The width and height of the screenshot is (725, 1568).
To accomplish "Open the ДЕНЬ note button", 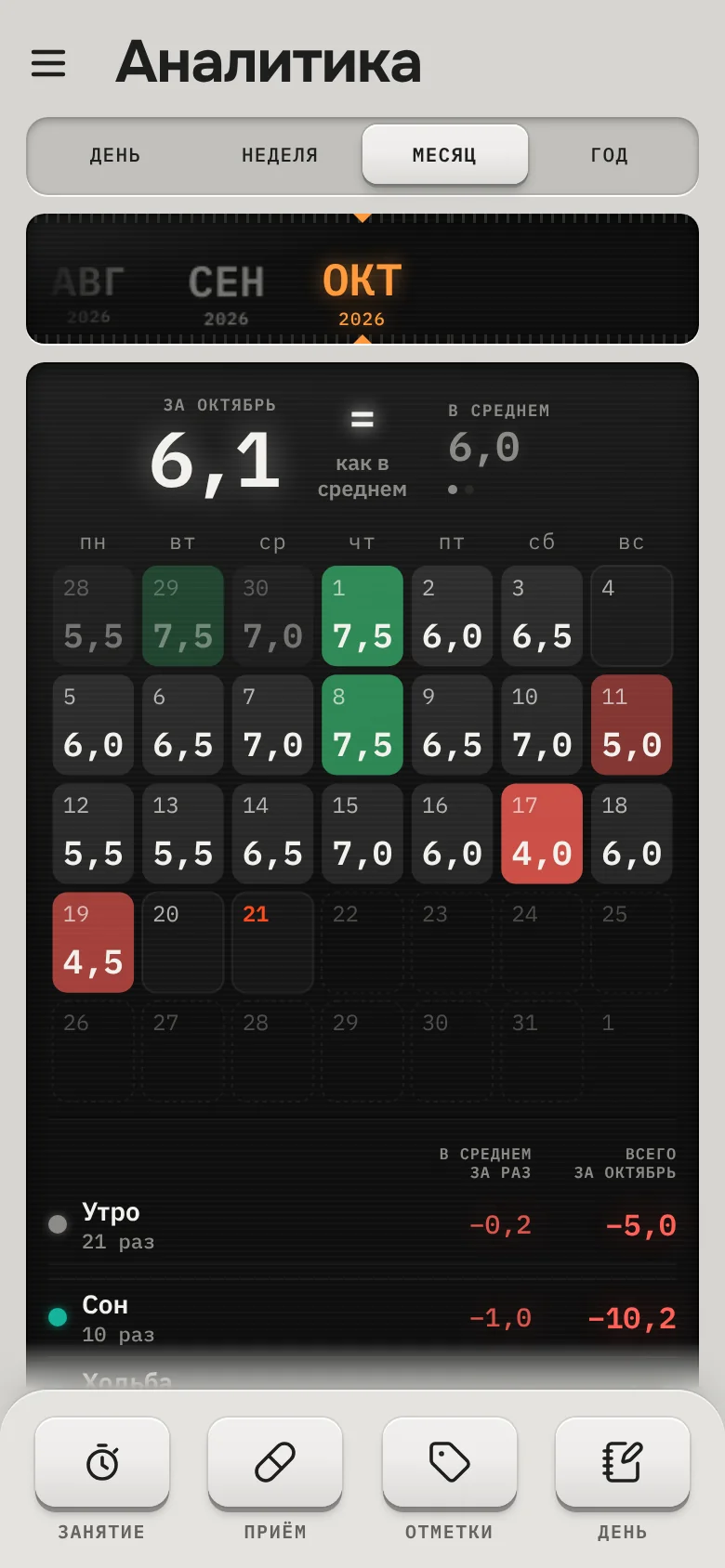I will 623,1463.
